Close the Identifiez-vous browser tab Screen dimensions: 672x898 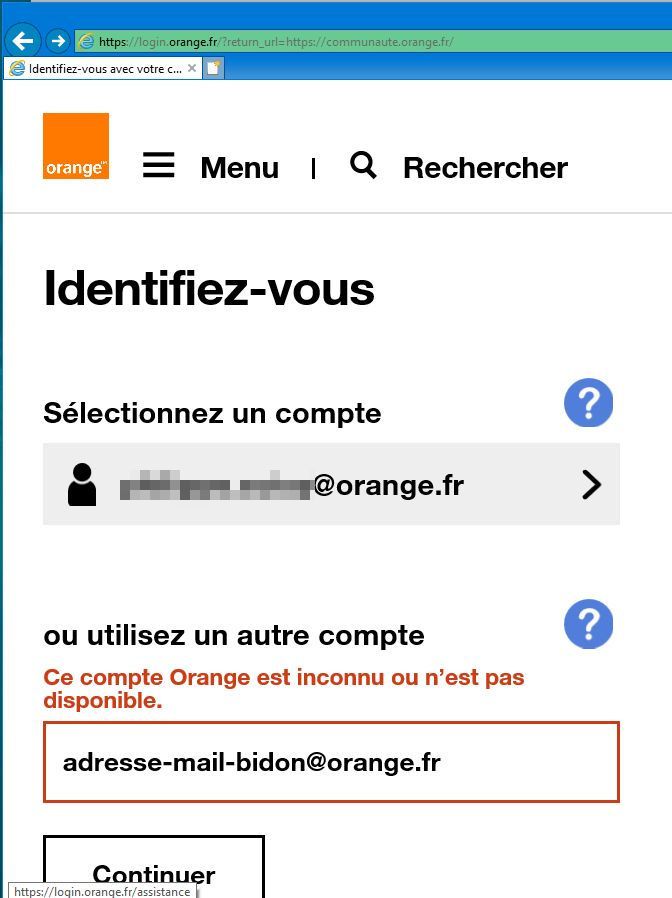point(192,68)
